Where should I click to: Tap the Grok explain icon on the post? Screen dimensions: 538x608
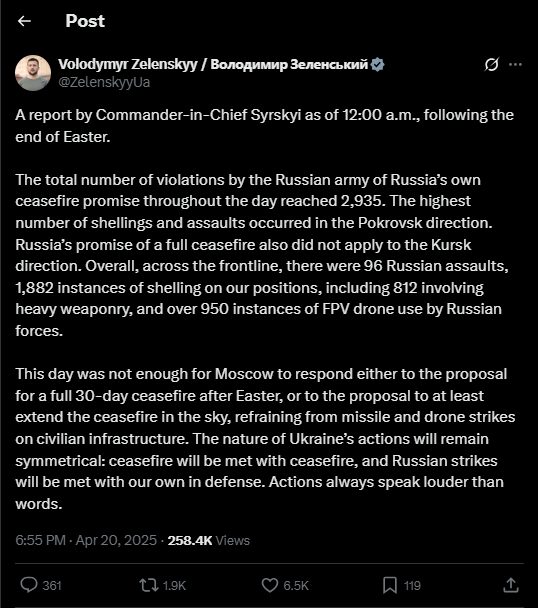coord(491,64)
